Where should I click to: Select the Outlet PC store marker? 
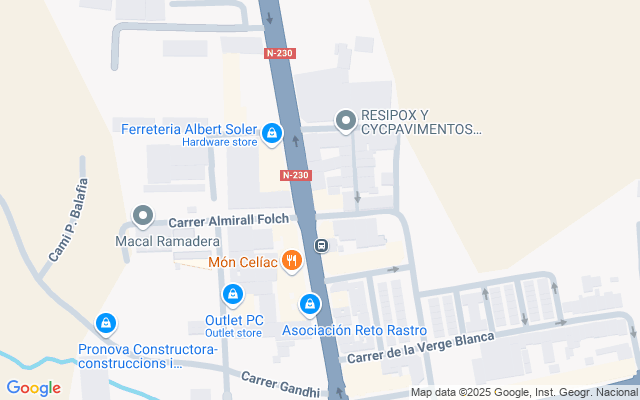click(232, 295)
